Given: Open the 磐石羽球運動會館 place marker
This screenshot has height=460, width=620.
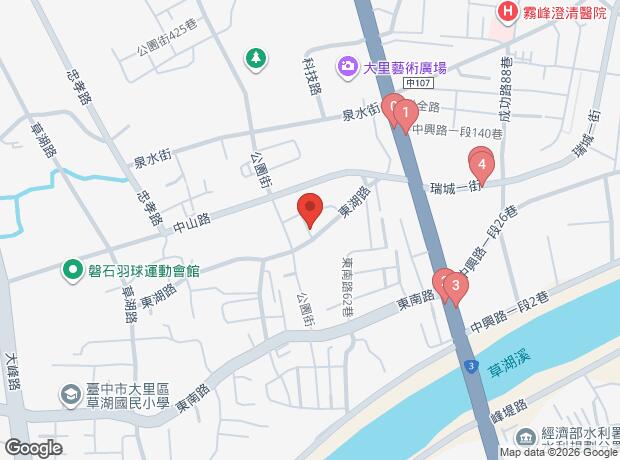Looking at the screenshot, I should point(72,270).
